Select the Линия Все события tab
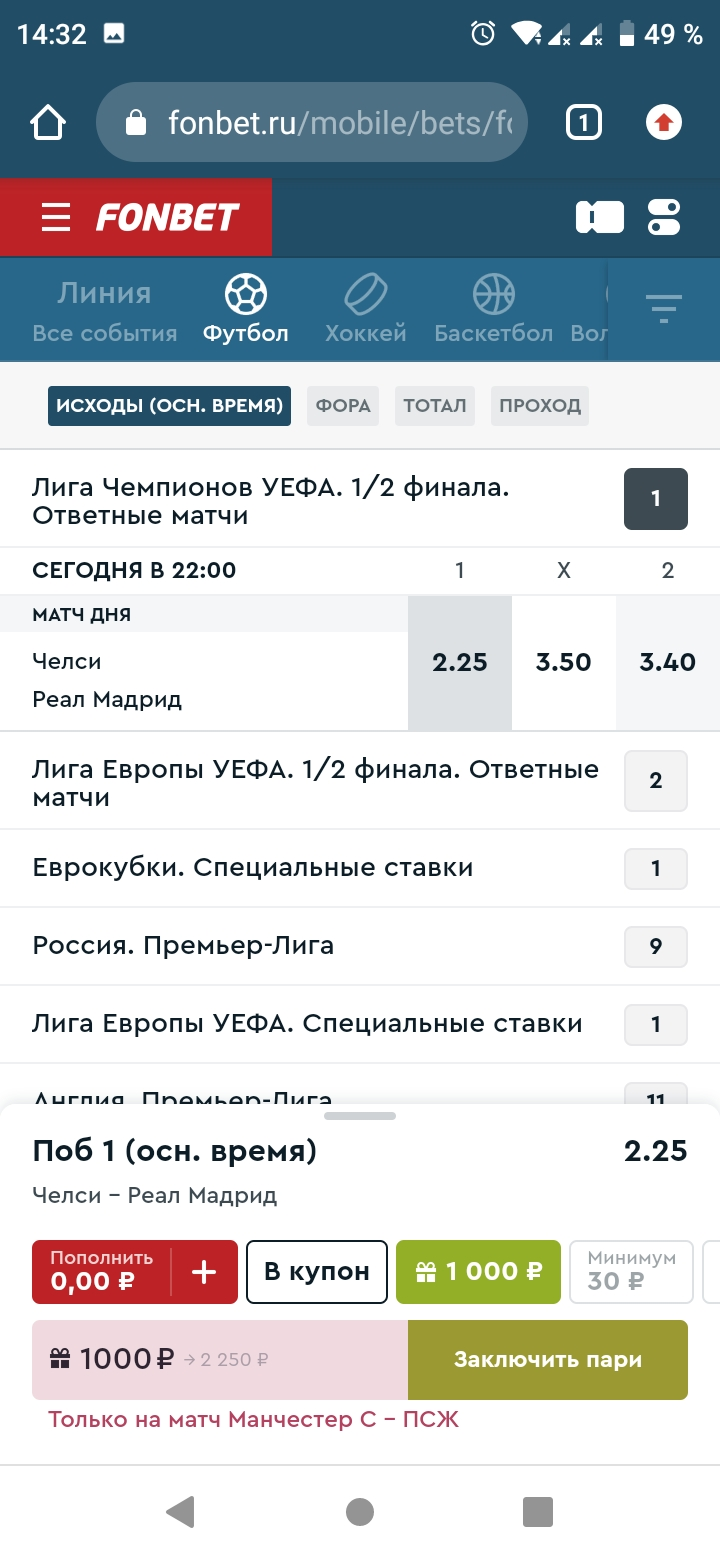 [x=104, y=310]
